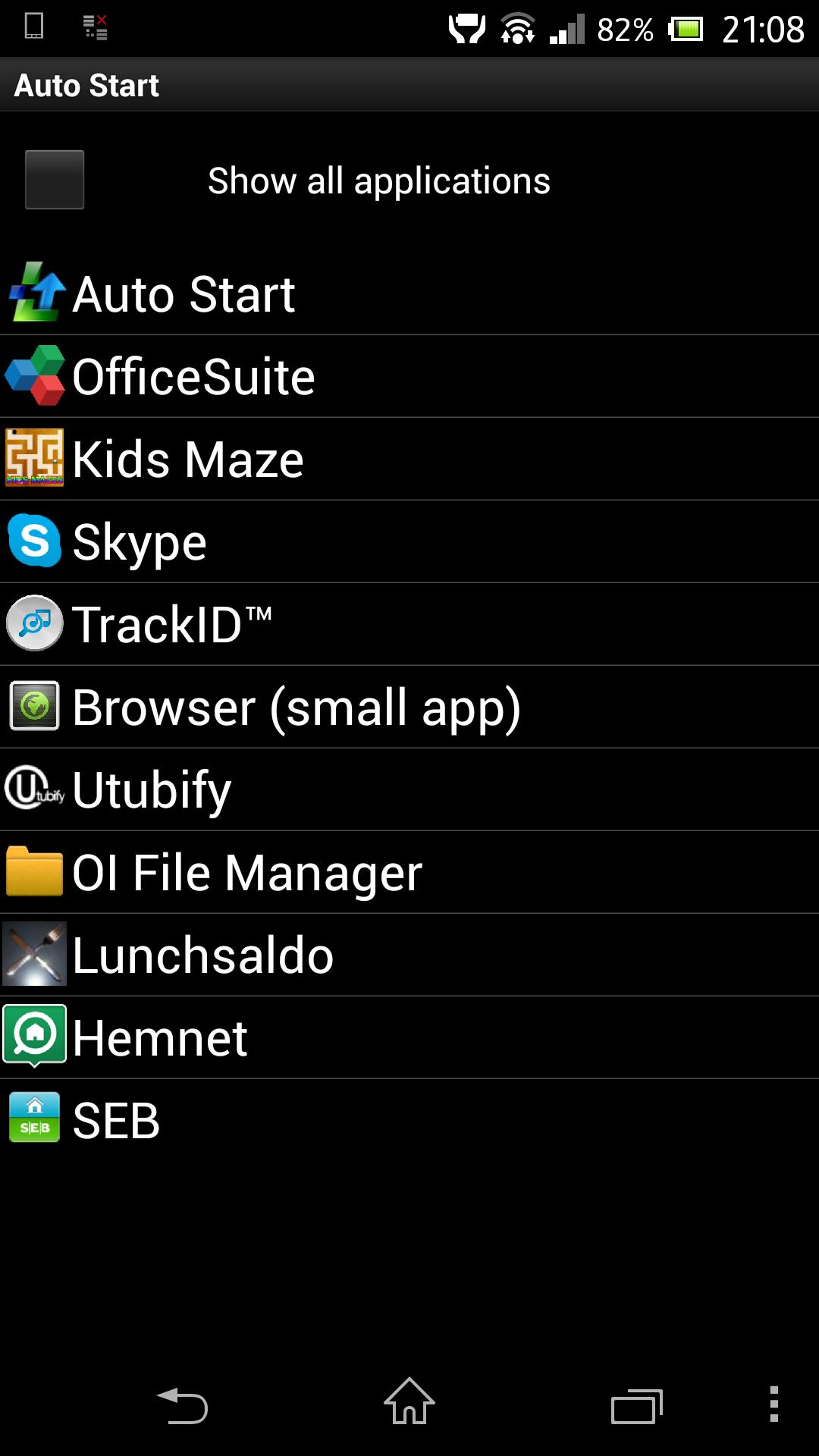Tap the Auto Start title bar
The width and height of the screenshot is (819, 1456).
(x=86, y=85)
